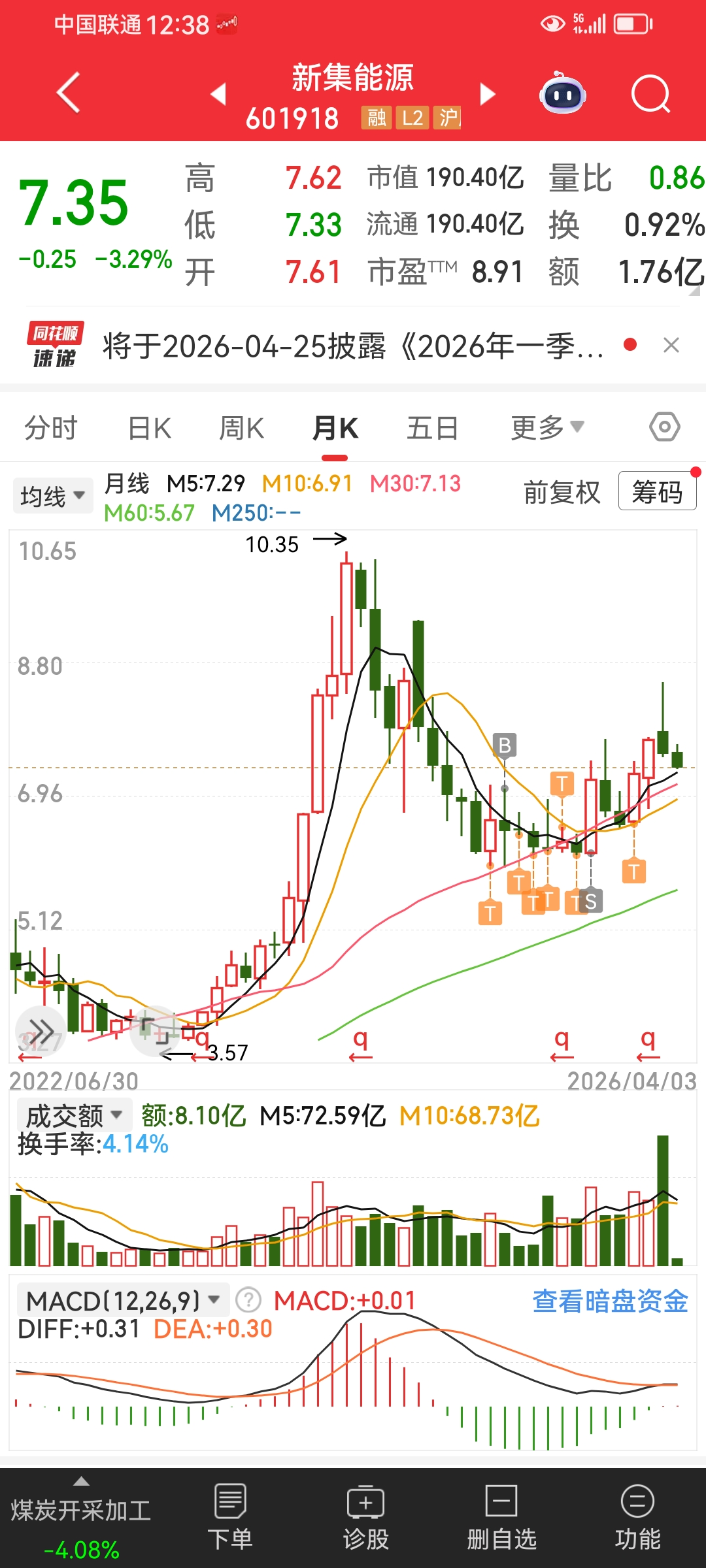706x1568 pixels.
Task: Change the 前复权 adjustment mode
Action: click(x=562, y=493)
